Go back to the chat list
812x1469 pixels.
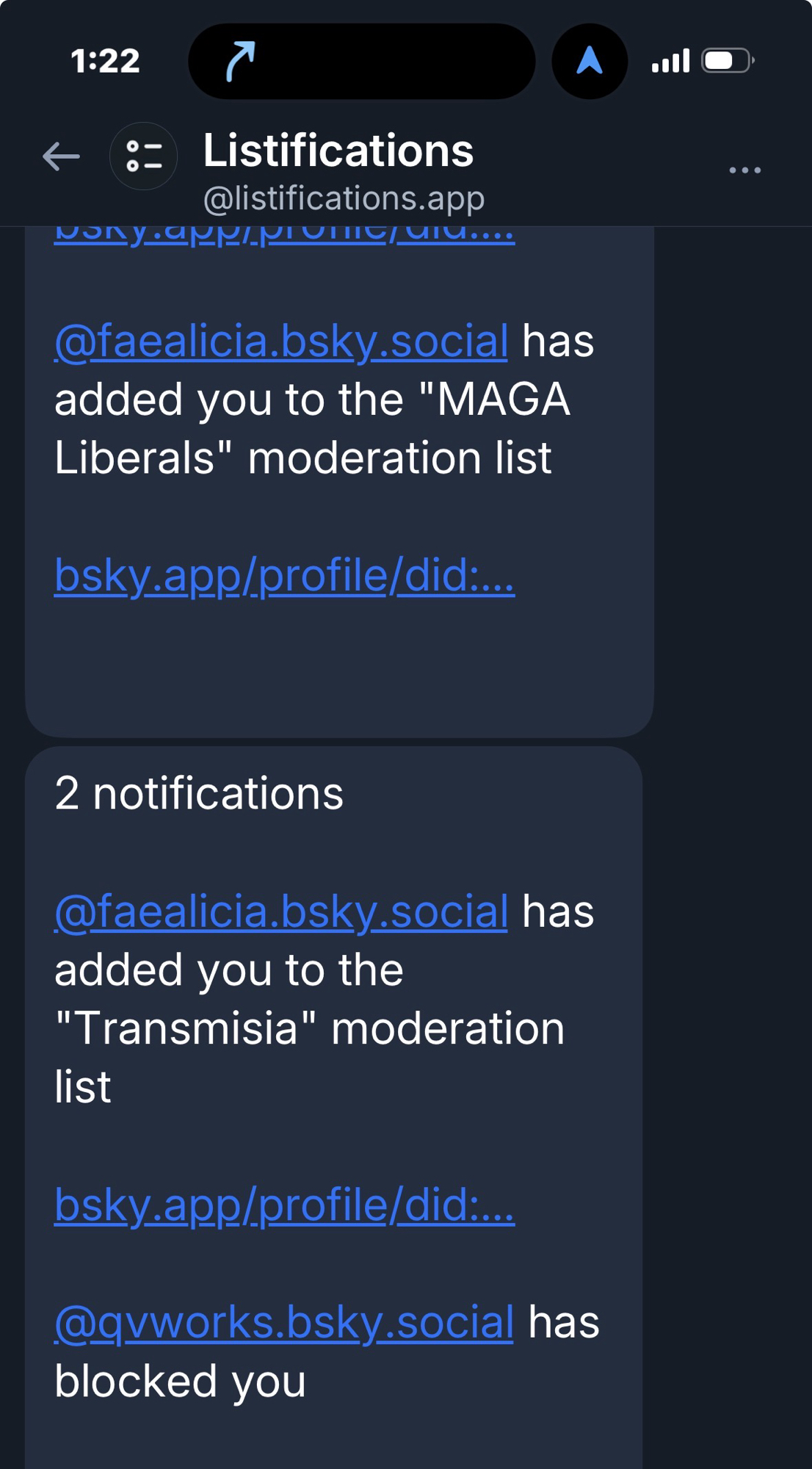pos(61,156)
